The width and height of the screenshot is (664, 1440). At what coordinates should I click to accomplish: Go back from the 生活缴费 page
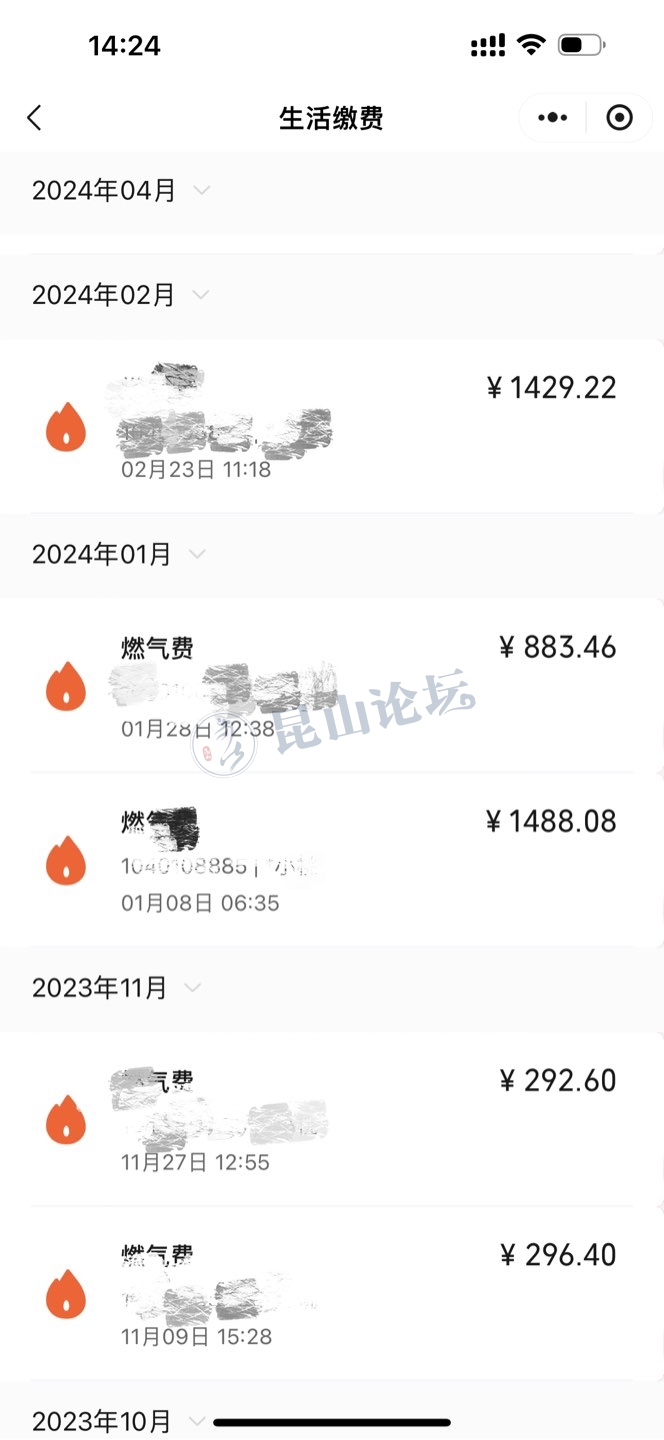tap(35, 118)
